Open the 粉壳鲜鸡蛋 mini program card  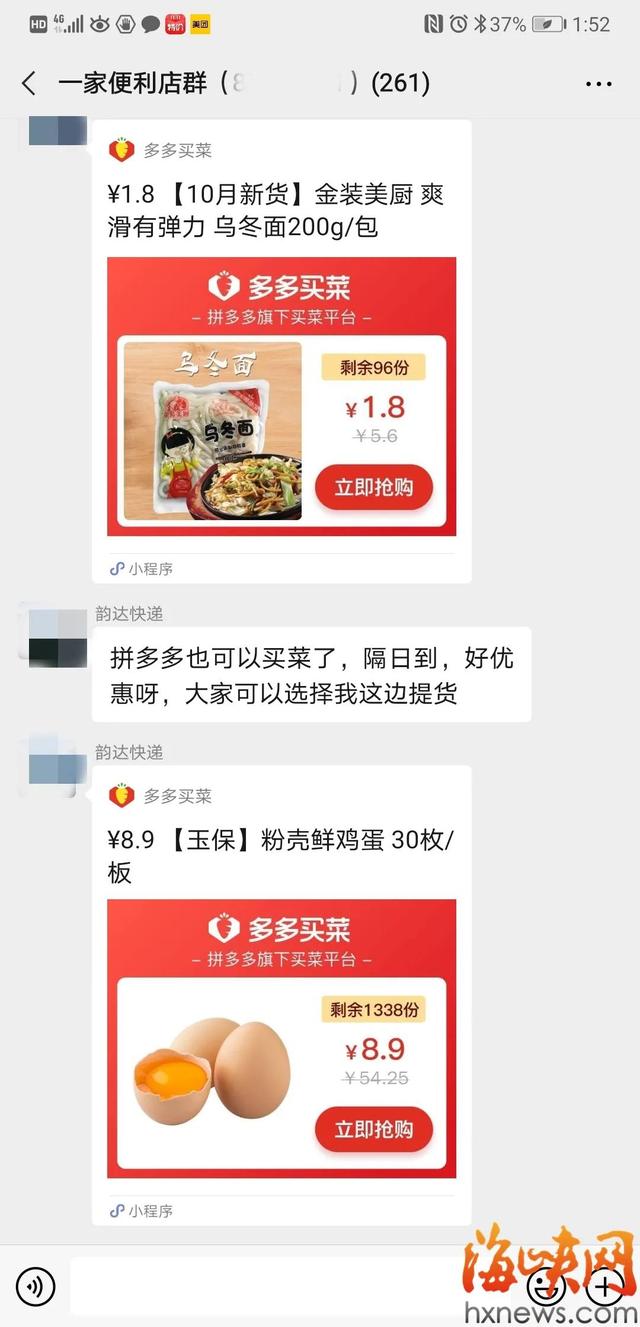(281, 1040)
